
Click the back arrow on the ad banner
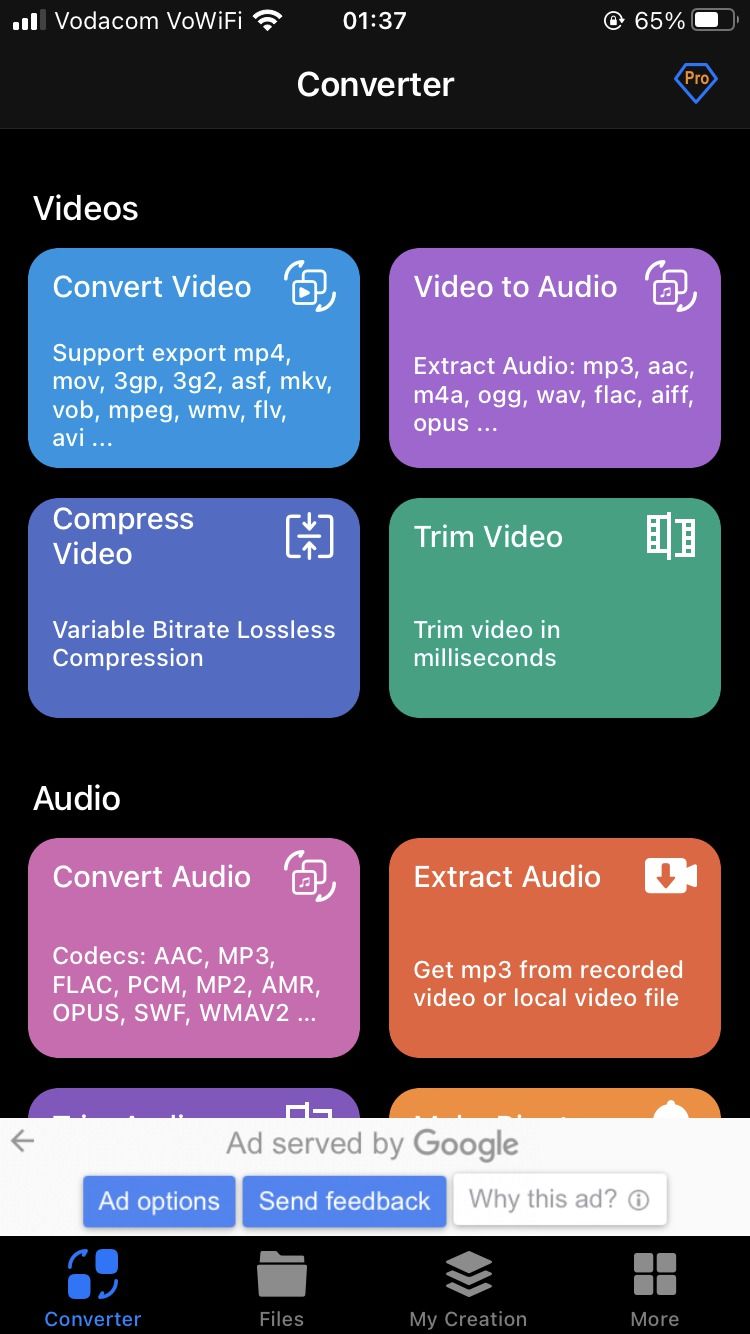22,1141
